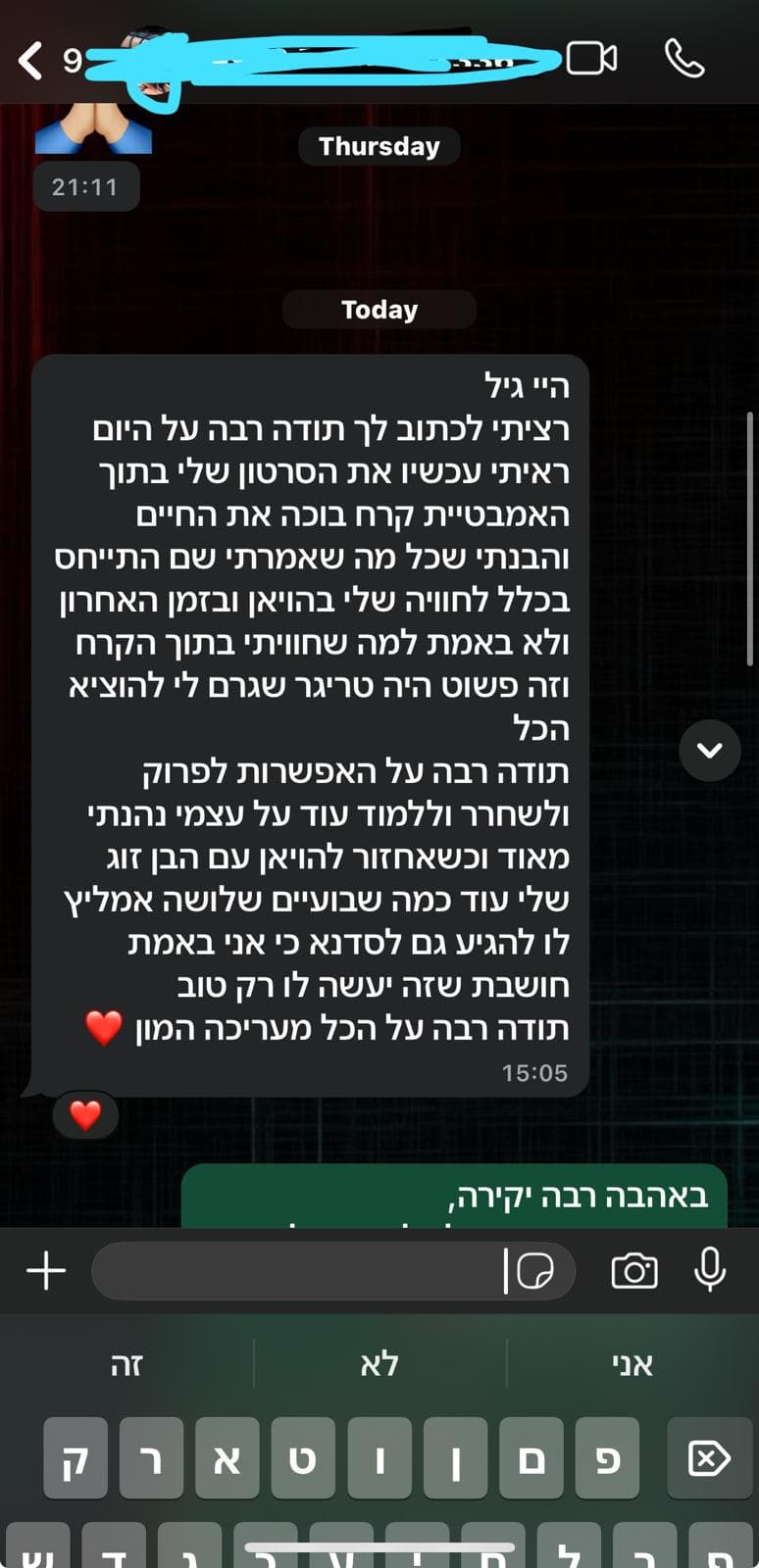The width and height of the screenshot is (759, 1568).
Task: Record a voice message
Action: [709, 1270]
